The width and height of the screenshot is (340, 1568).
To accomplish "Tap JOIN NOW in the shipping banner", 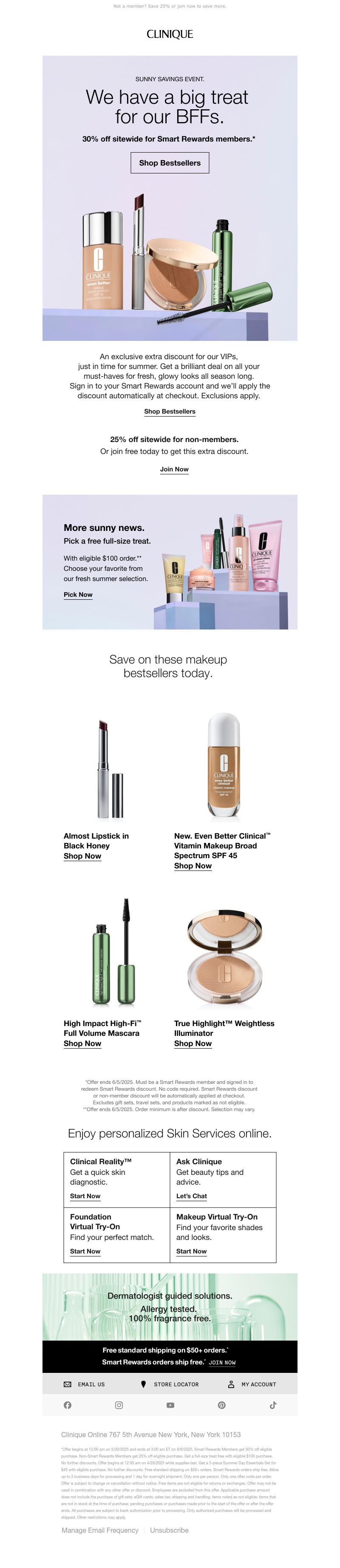I will [x=222, y=1363].
